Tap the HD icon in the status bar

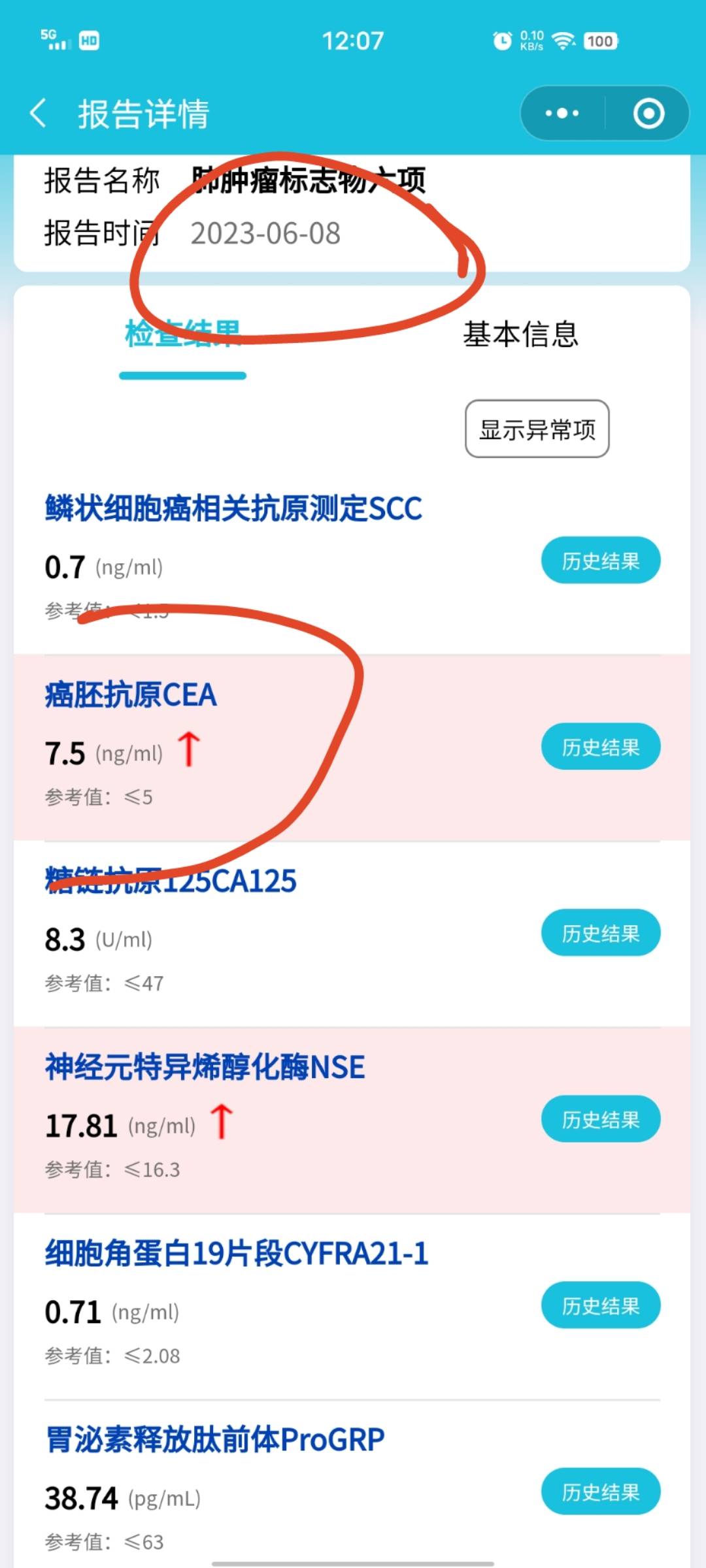coord(88,41)
